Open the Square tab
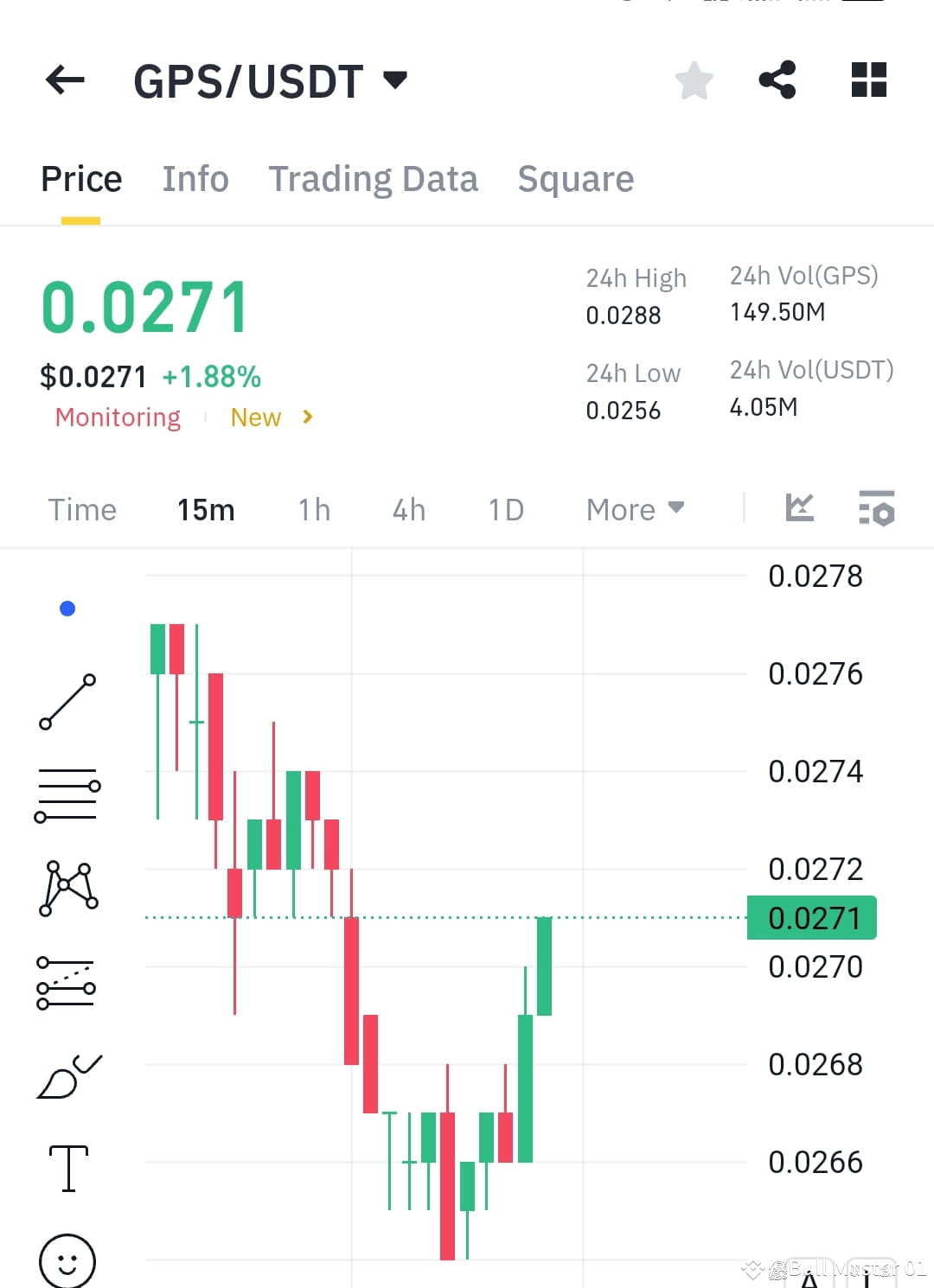Viewport: 934px width, 1288px height. [x=575, y=179]
